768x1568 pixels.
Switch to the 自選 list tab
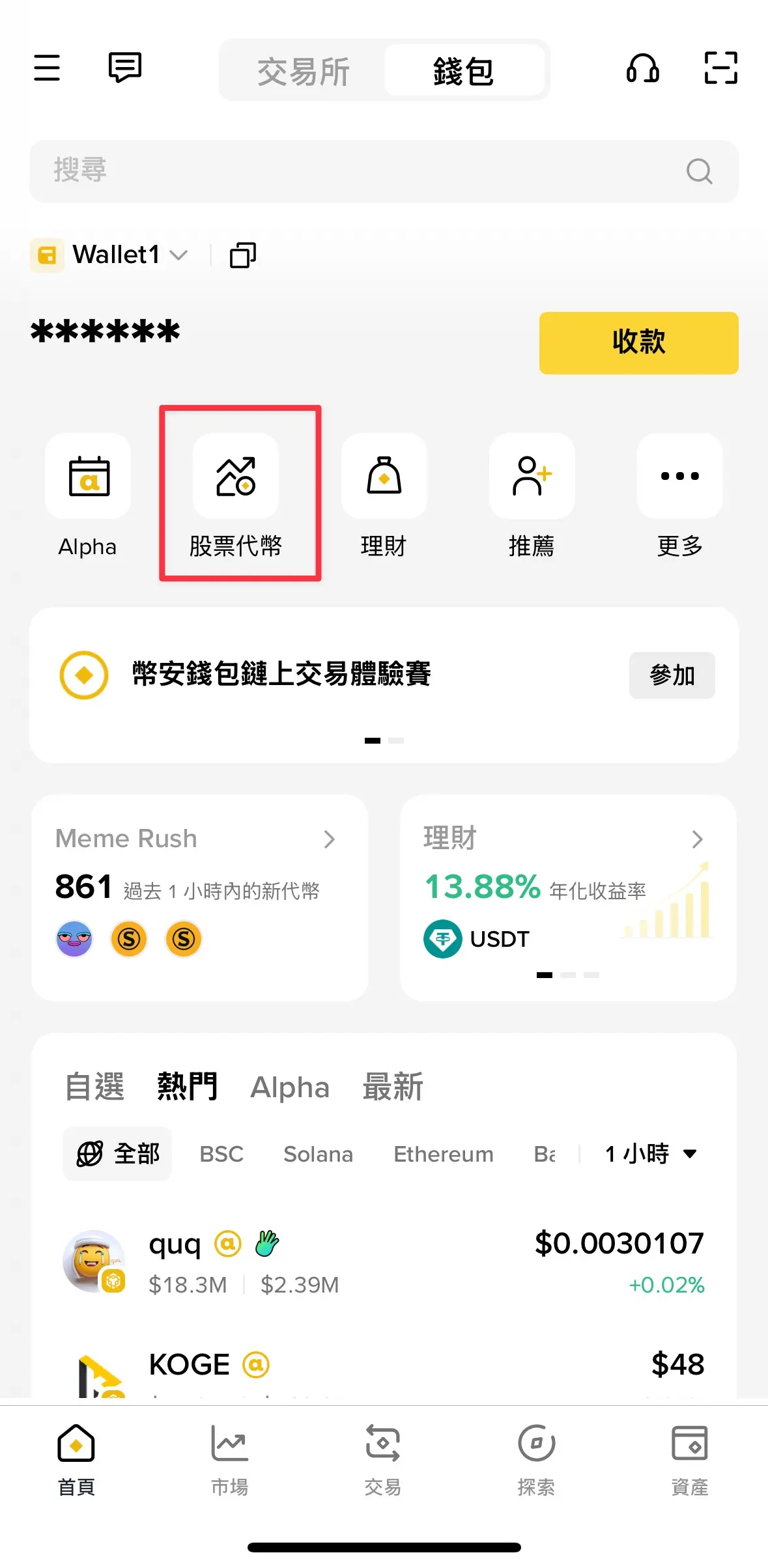click(94, 1087)
